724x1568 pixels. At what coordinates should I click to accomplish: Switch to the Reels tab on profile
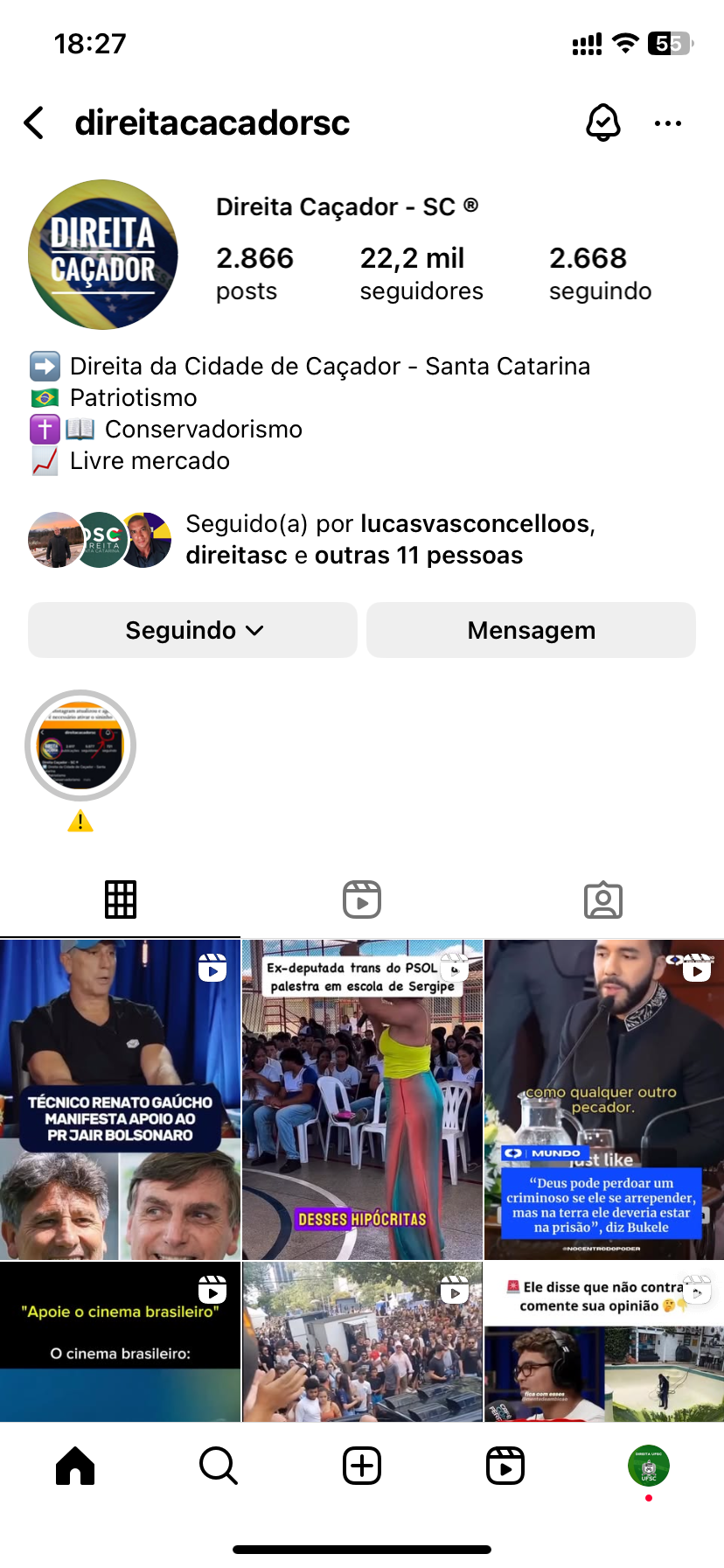tap(362, 899)
